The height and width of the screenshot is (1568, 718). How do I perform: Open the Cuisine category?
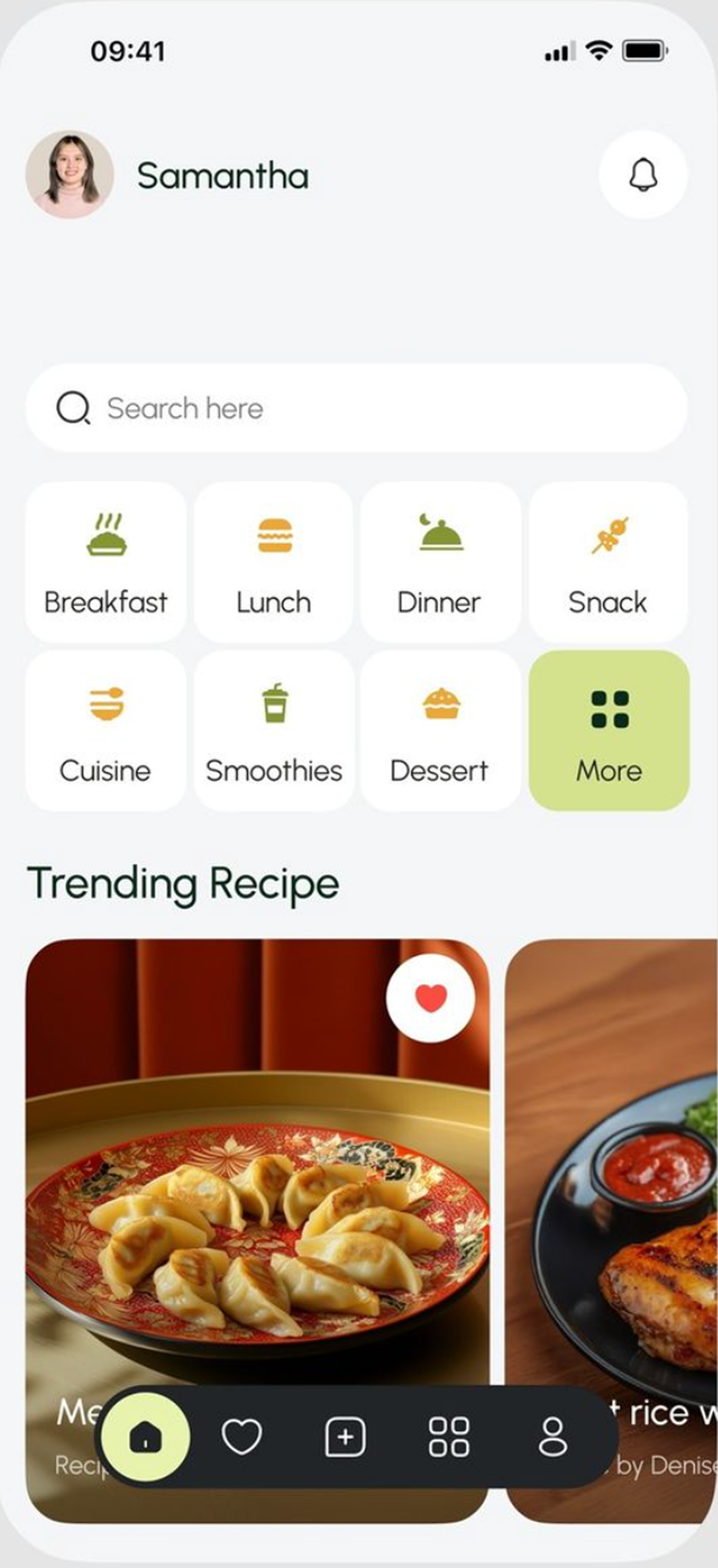pyautogui.click(x=106, y=731)
